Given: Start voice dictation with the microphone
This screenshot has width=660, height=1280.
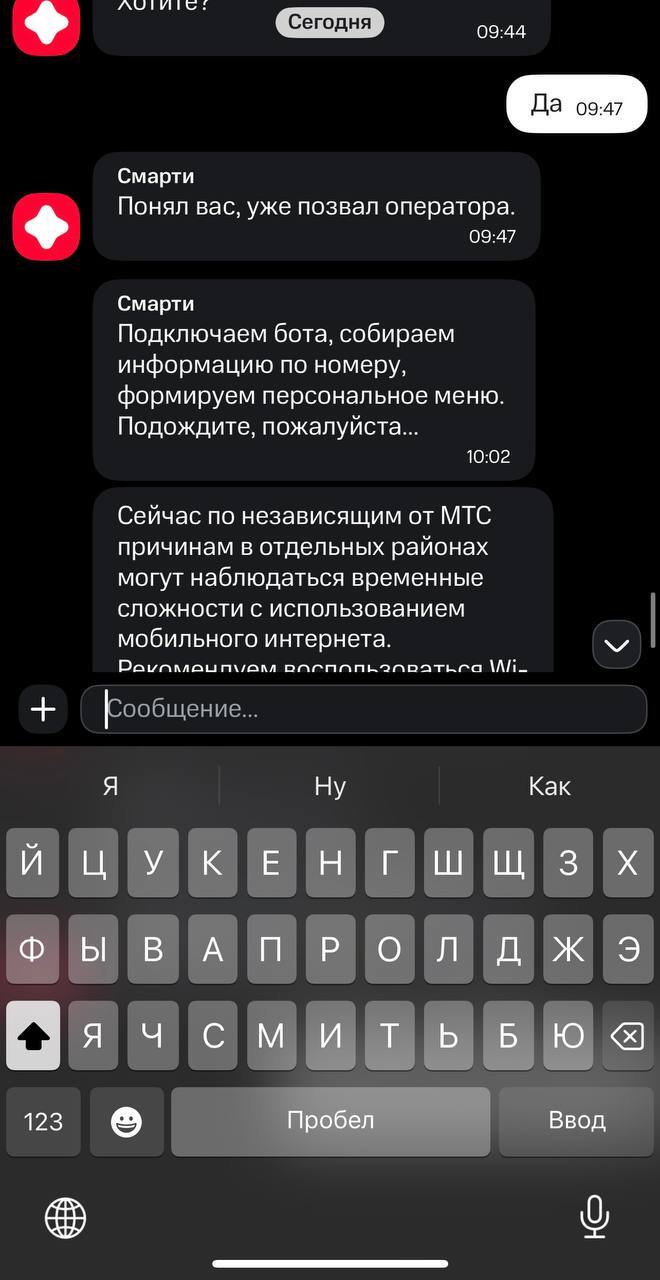Looking at the screenshot, I should pos(594,1216).
